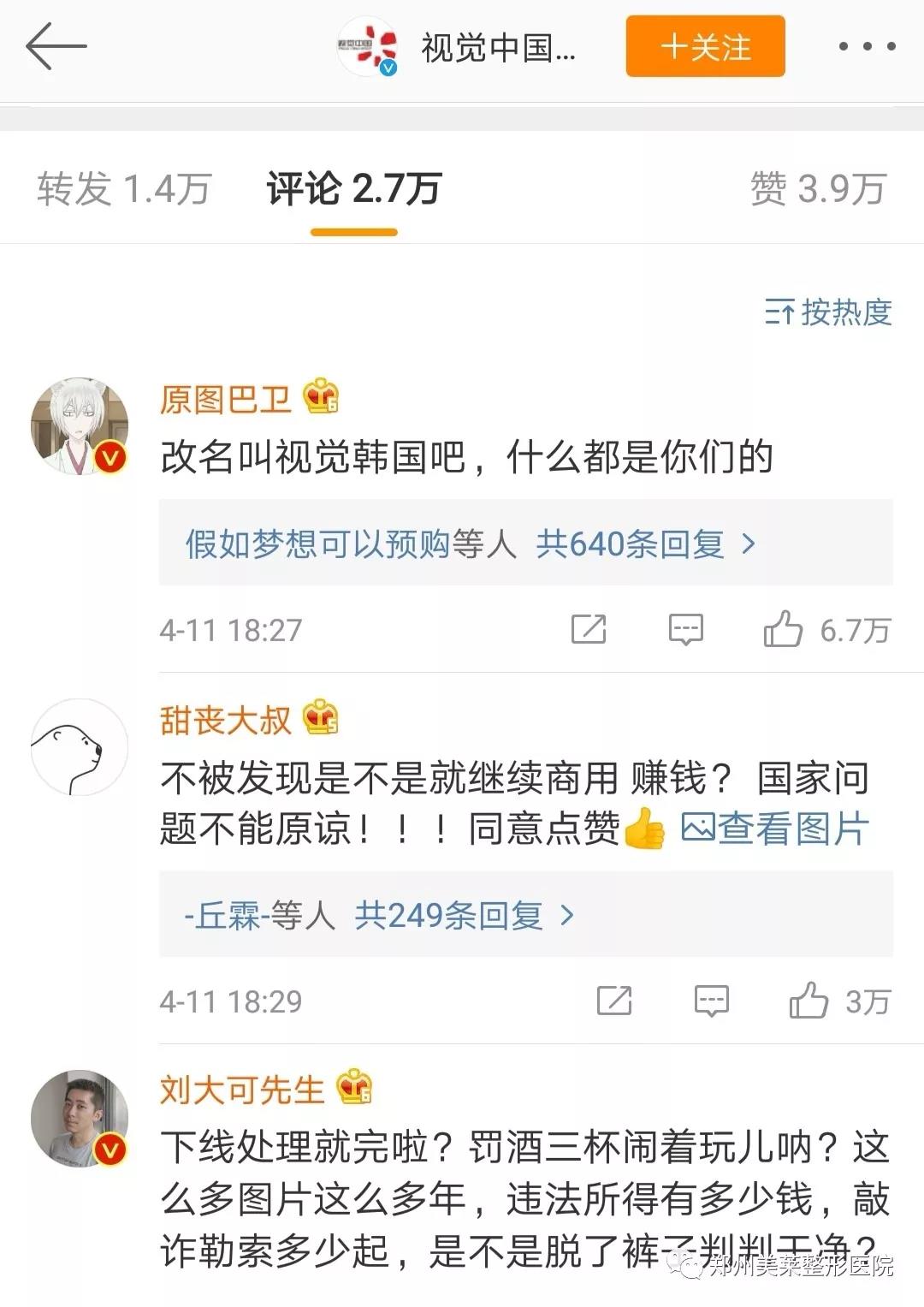Tap 查看图片 in 甜丧大叔's comment

774,829
